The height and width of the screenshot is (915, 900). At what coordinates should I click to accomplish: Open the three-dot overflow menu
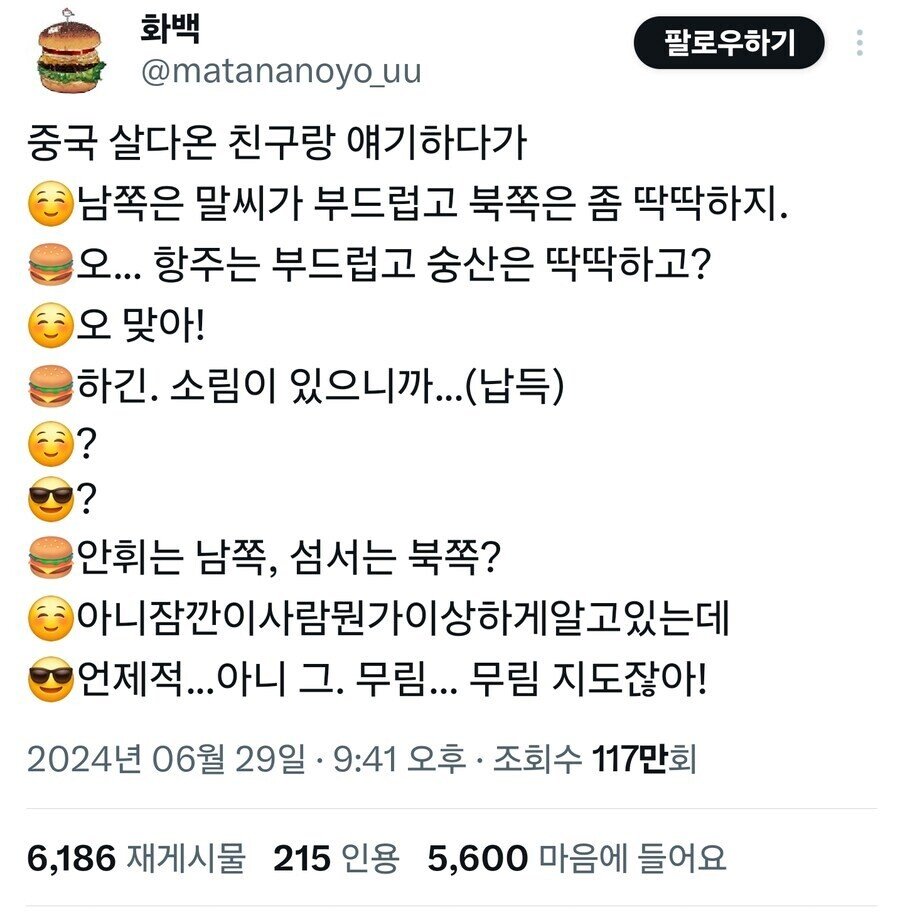pos(861,44)
